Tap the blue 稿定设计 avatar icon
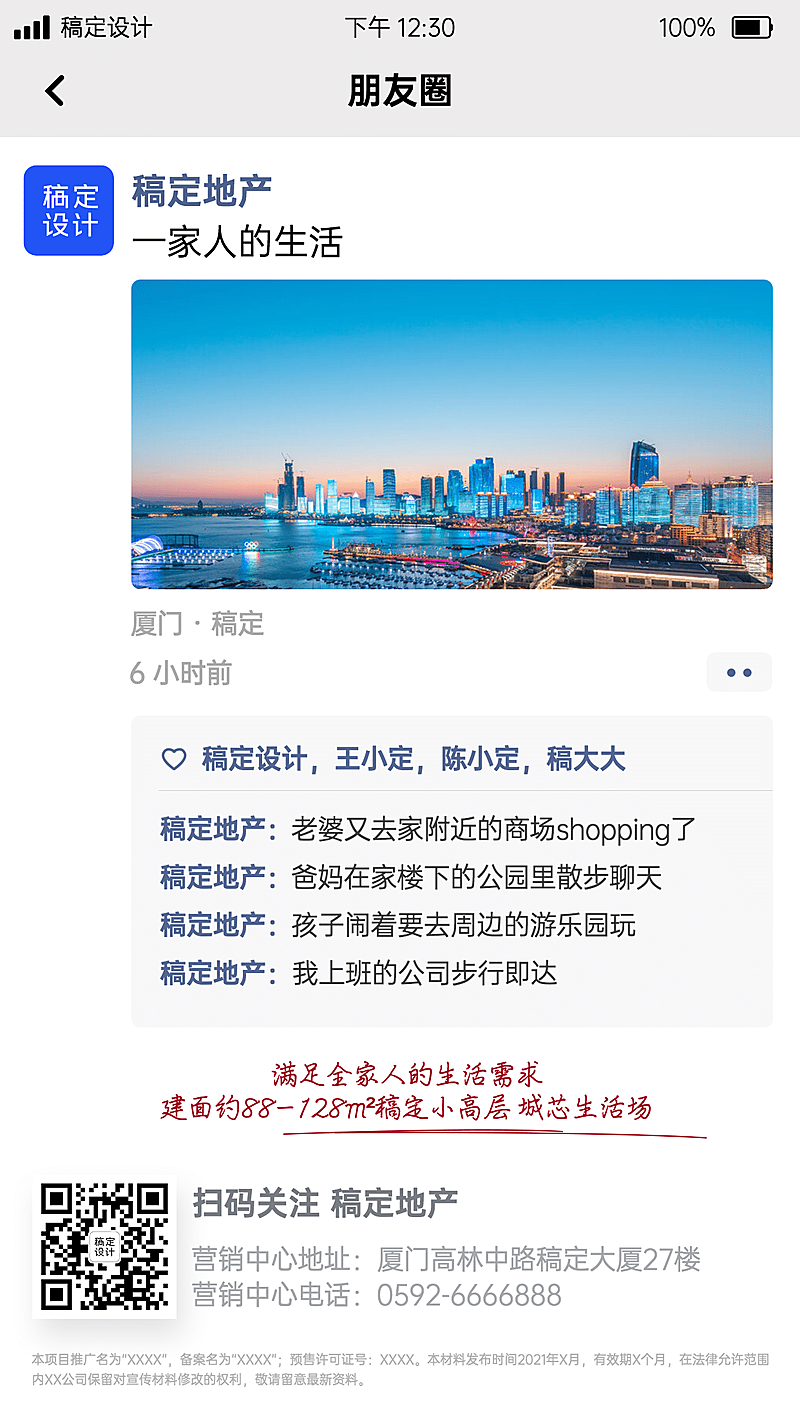Image resolution: width=800 pixels, height=1422 pixels. coord(68,211)
